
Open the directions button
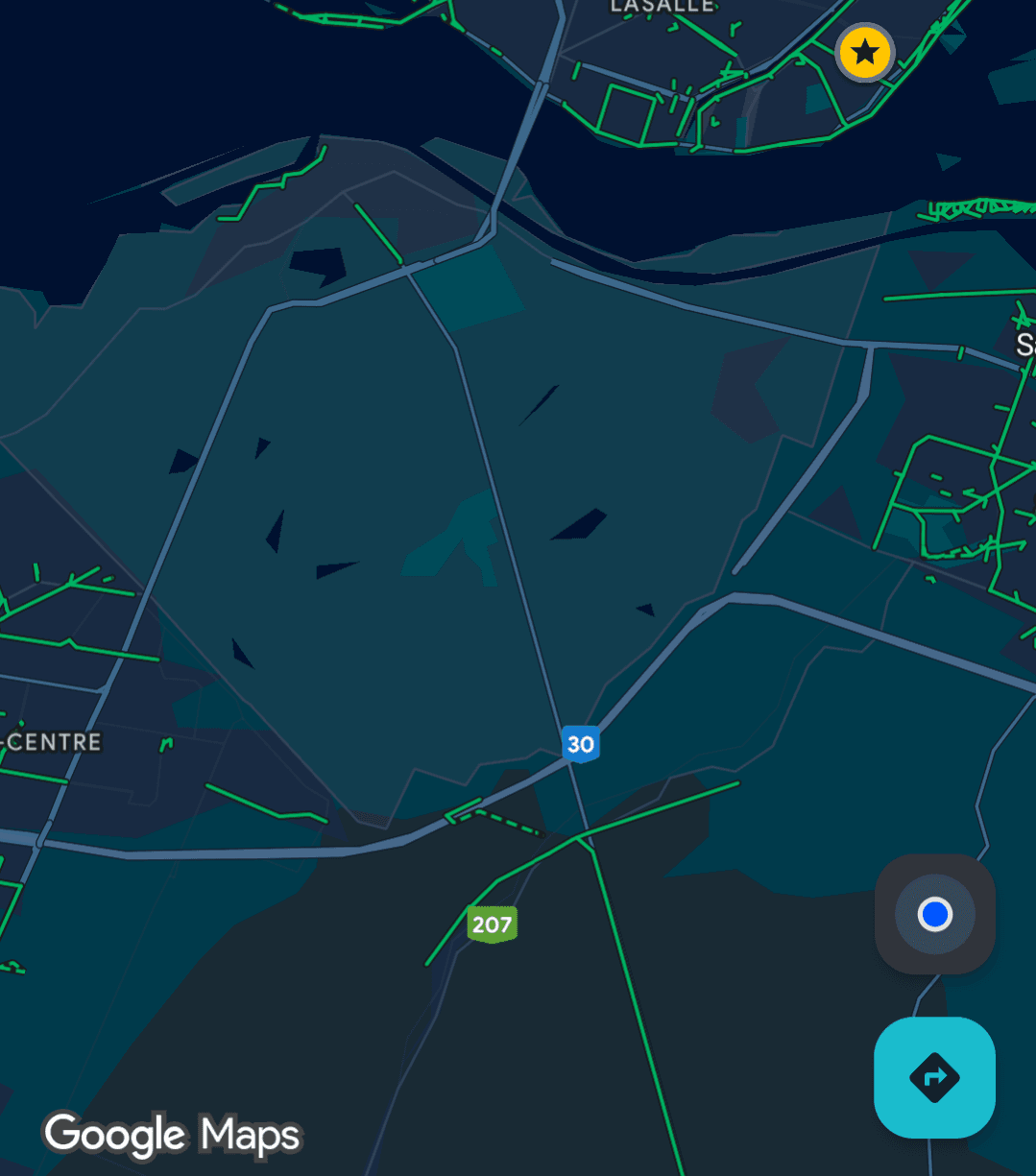coord(934,1077)
